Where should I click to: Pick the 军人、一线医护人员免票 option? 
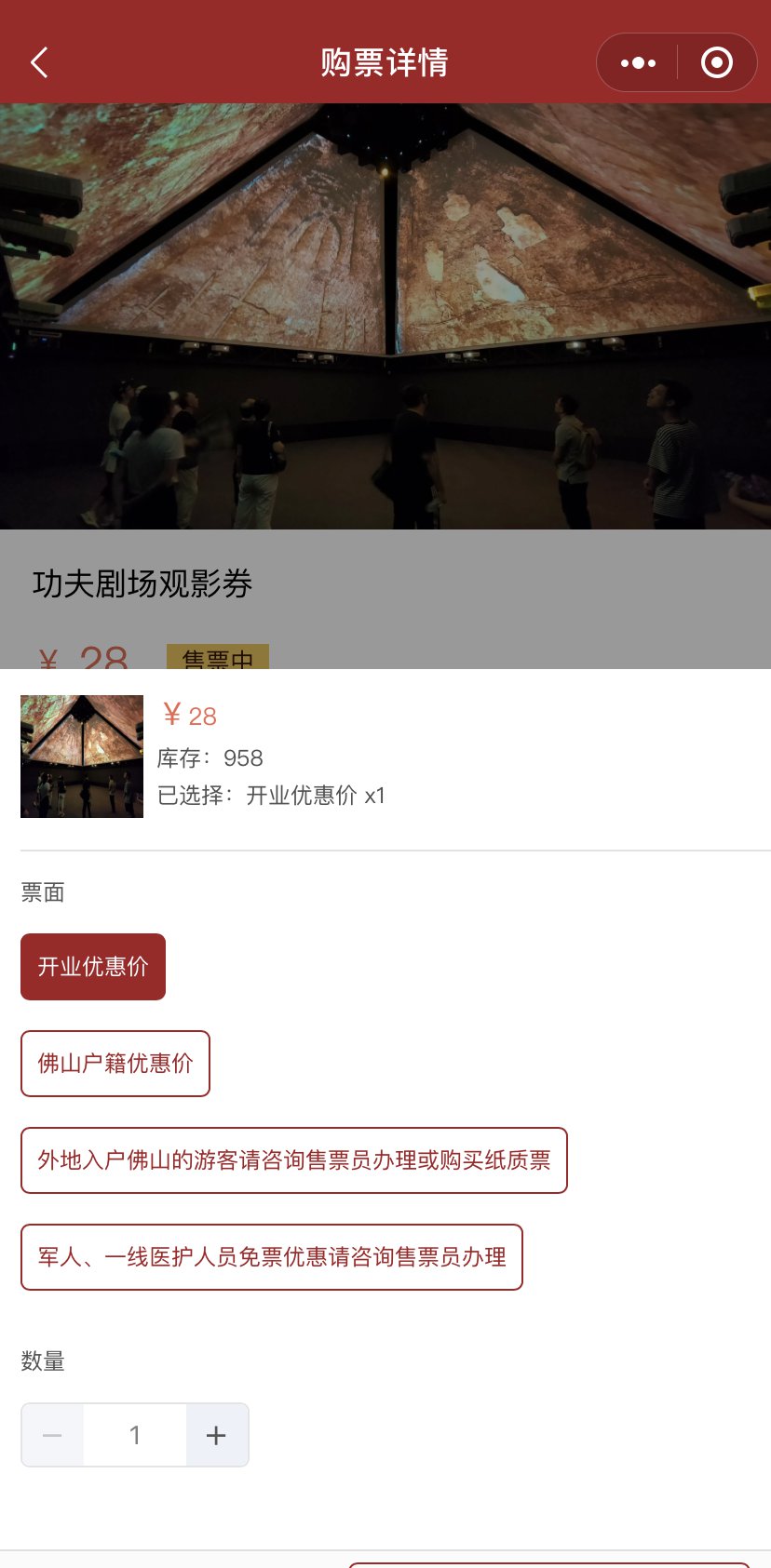point(272,1257)
